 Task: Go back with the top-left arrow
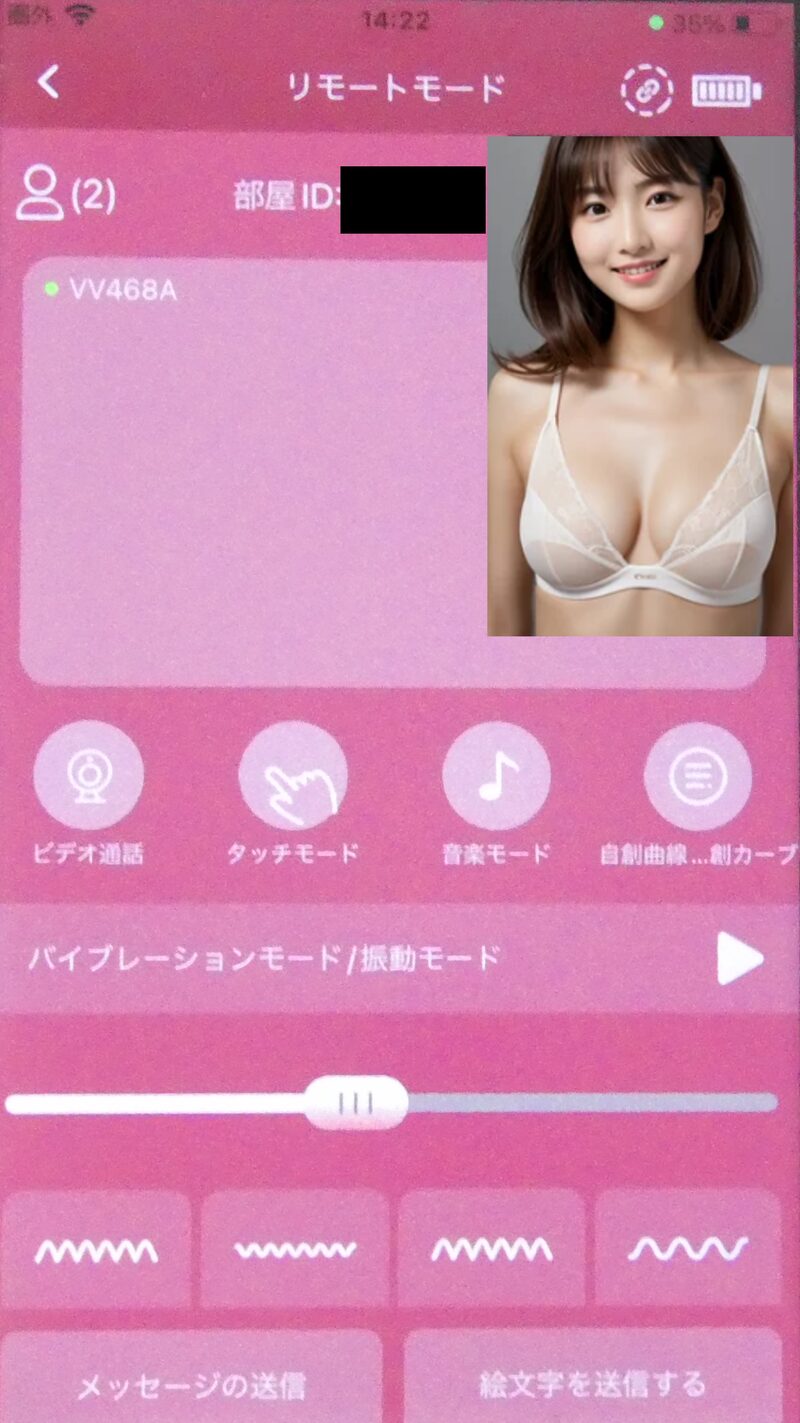click(x=48, y=84)
